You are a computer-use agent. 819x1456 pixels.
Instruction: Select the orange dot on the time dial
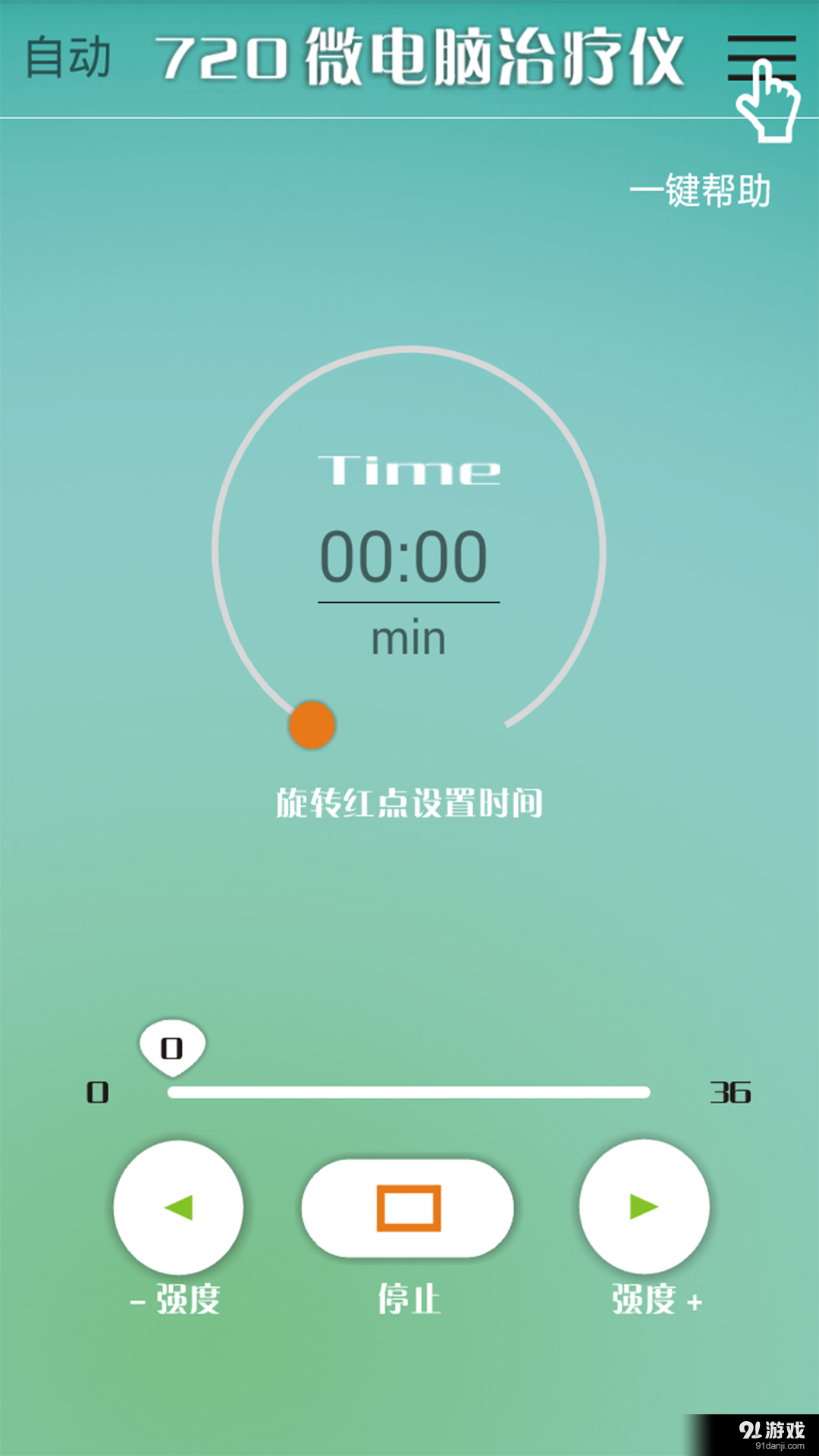312,725
